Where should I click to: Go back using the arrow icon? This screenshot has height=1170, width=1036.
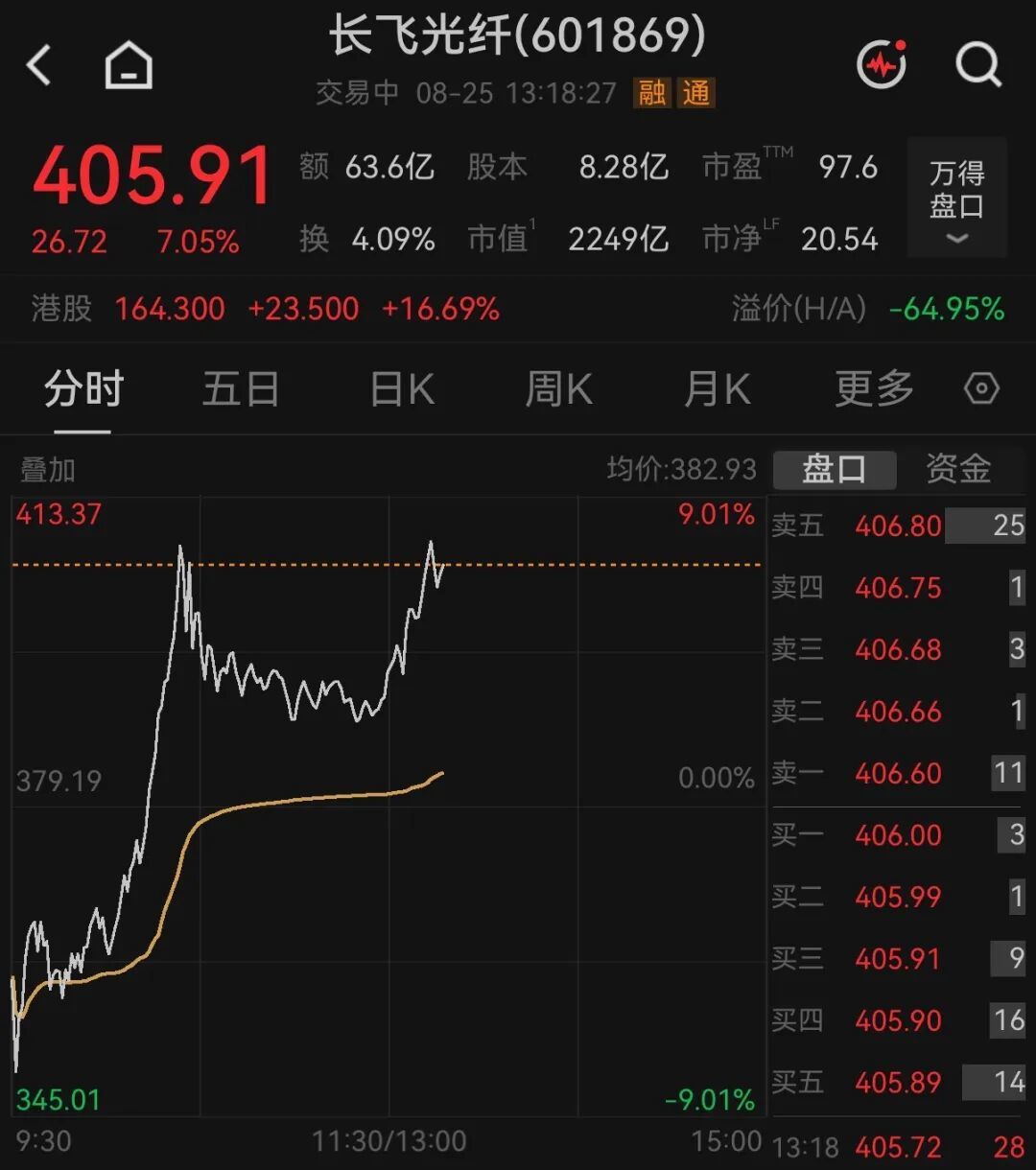(x=38, y=66)
